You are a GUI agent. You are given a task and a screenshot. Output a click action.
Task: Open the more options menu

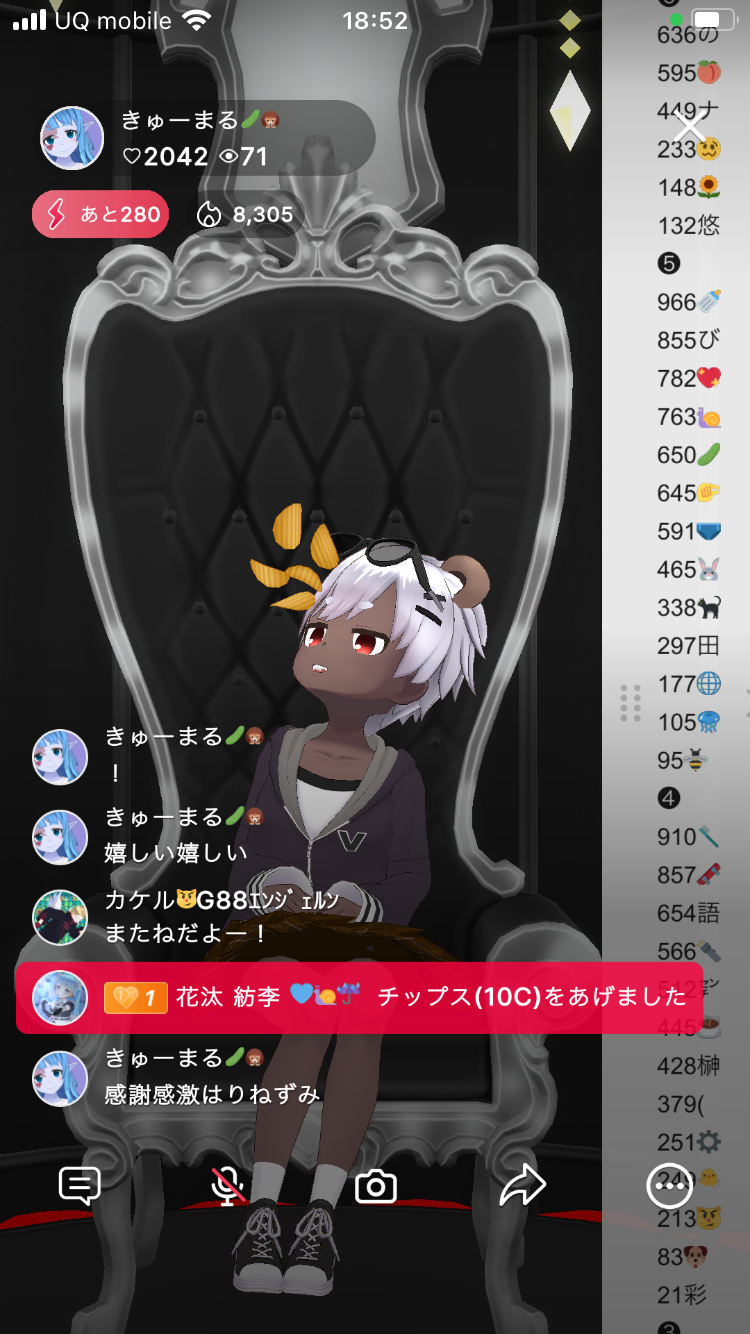pos(668,1186)
